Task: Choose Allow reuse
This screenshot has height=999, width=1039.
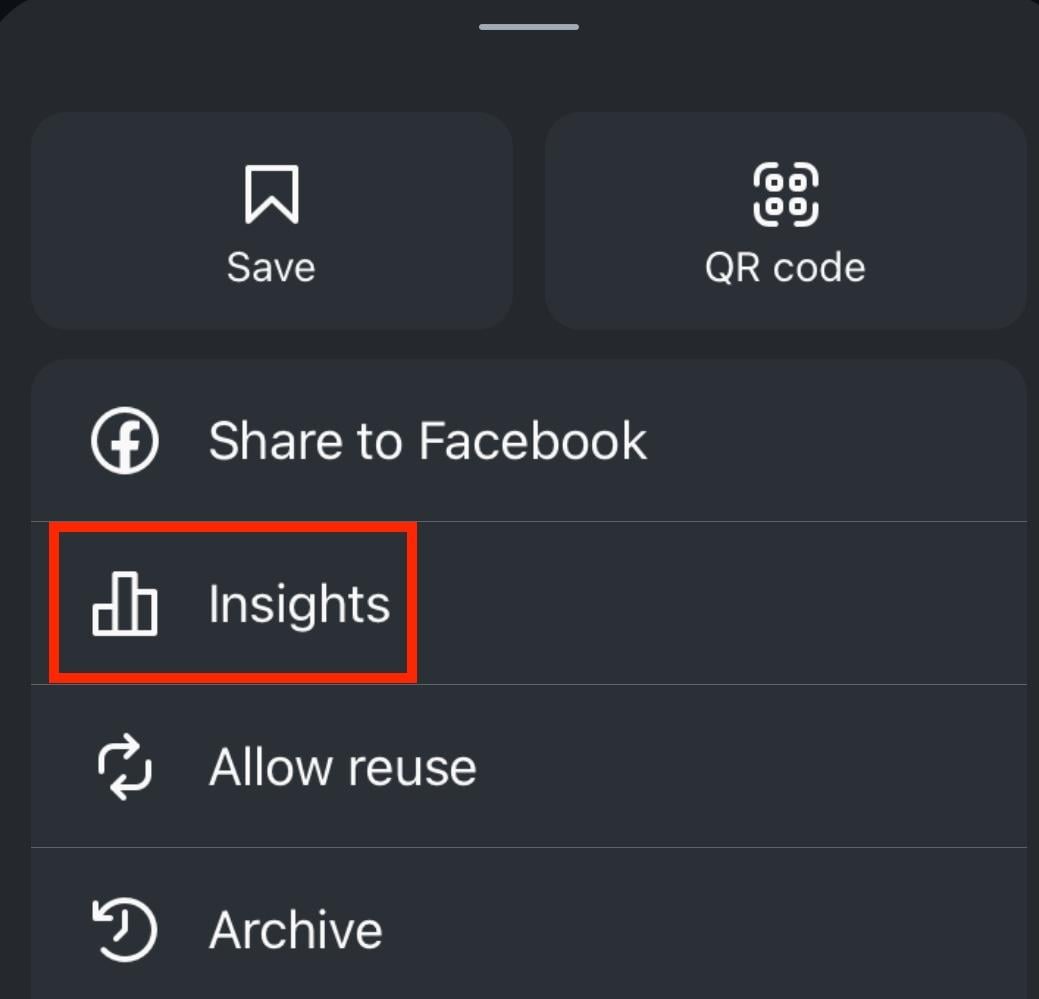Action: click(x=529, y=766)
